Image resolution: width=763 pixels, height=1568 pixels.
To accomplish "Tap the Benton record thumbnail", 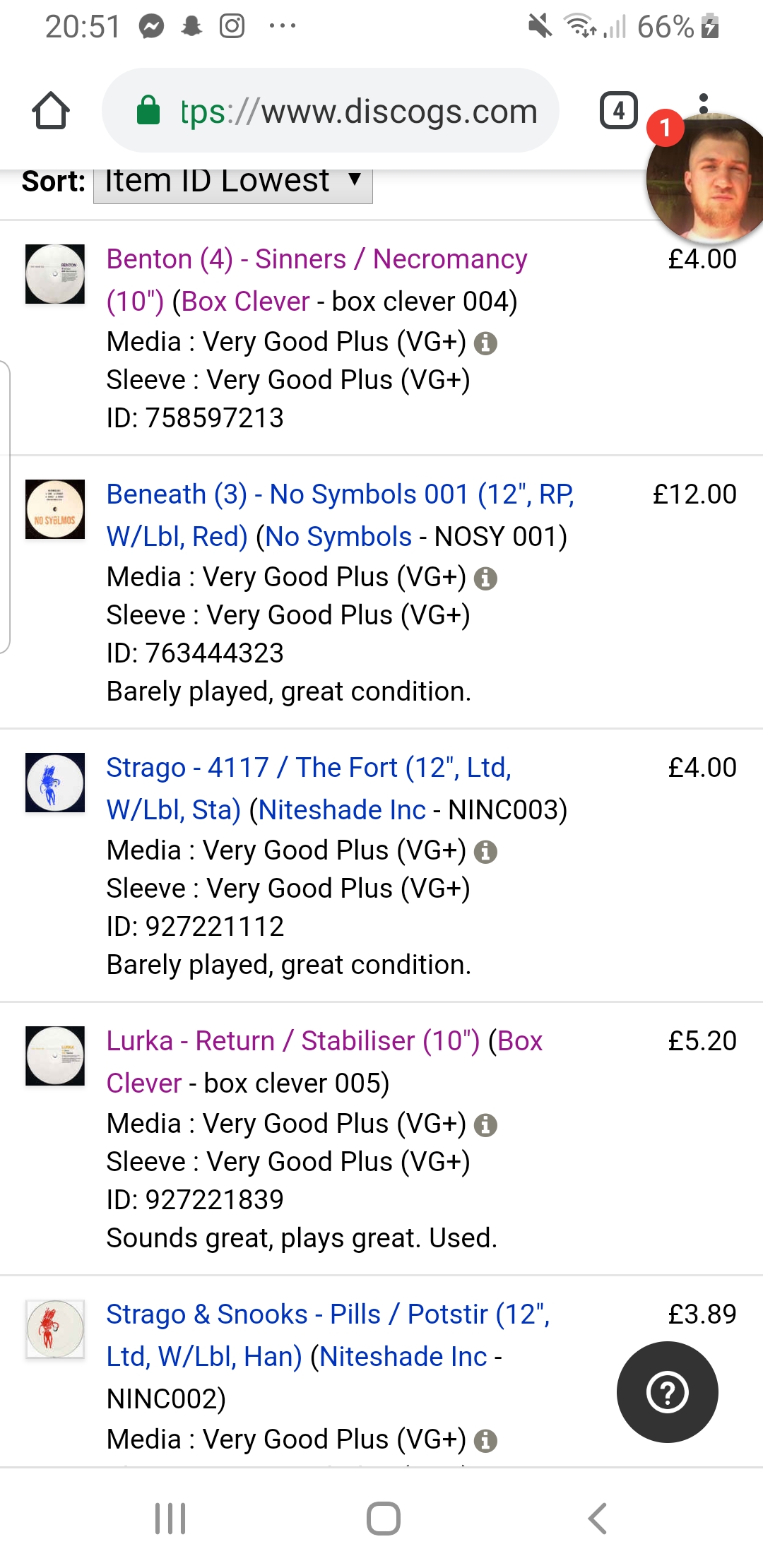I will point(55,274).
